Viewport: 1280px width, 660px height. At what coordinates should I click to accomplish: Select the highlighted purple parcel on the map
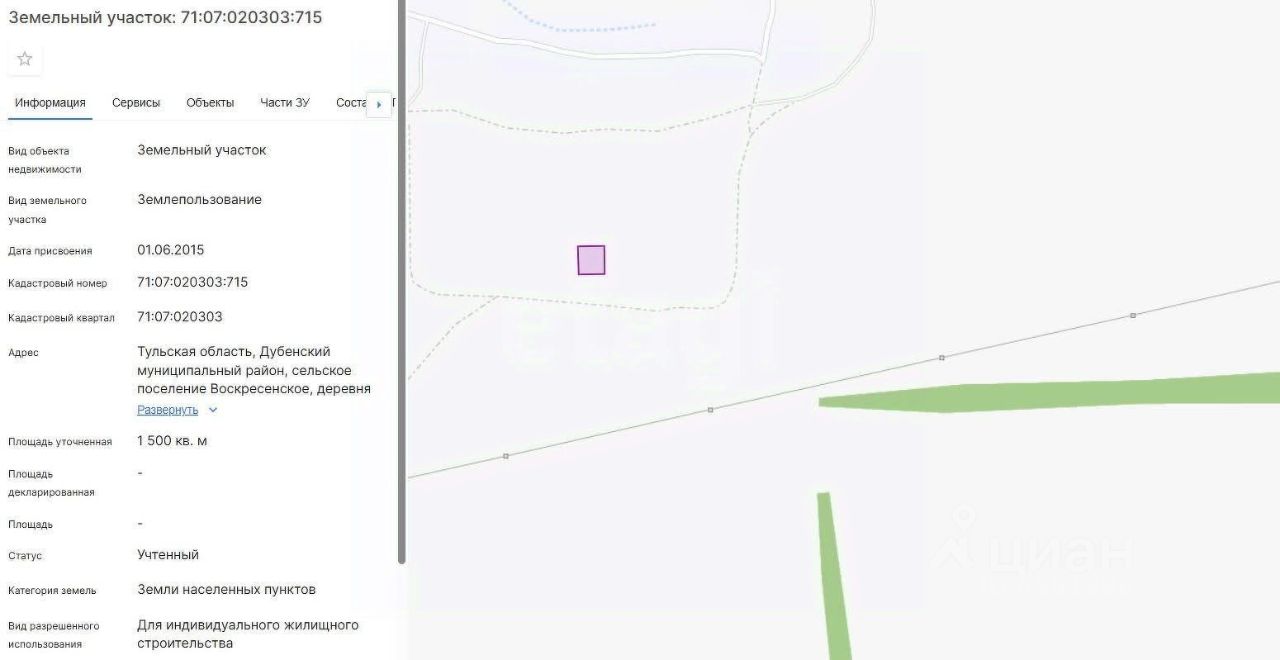(591, 260)
